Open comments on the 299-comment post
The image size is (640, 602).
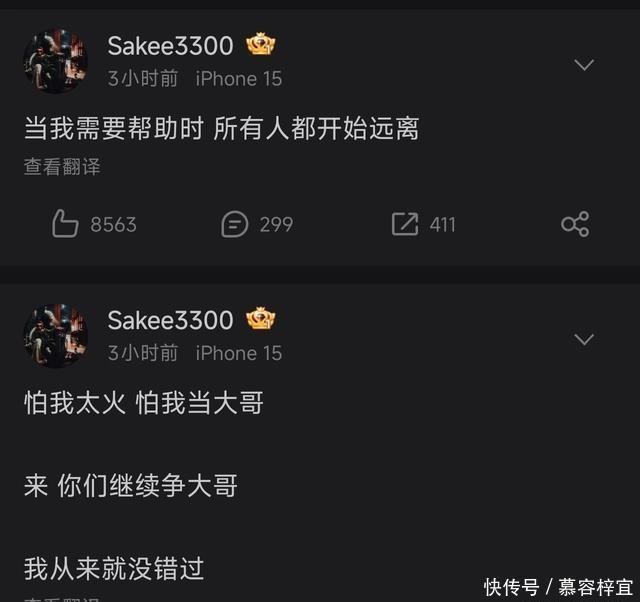235,224
